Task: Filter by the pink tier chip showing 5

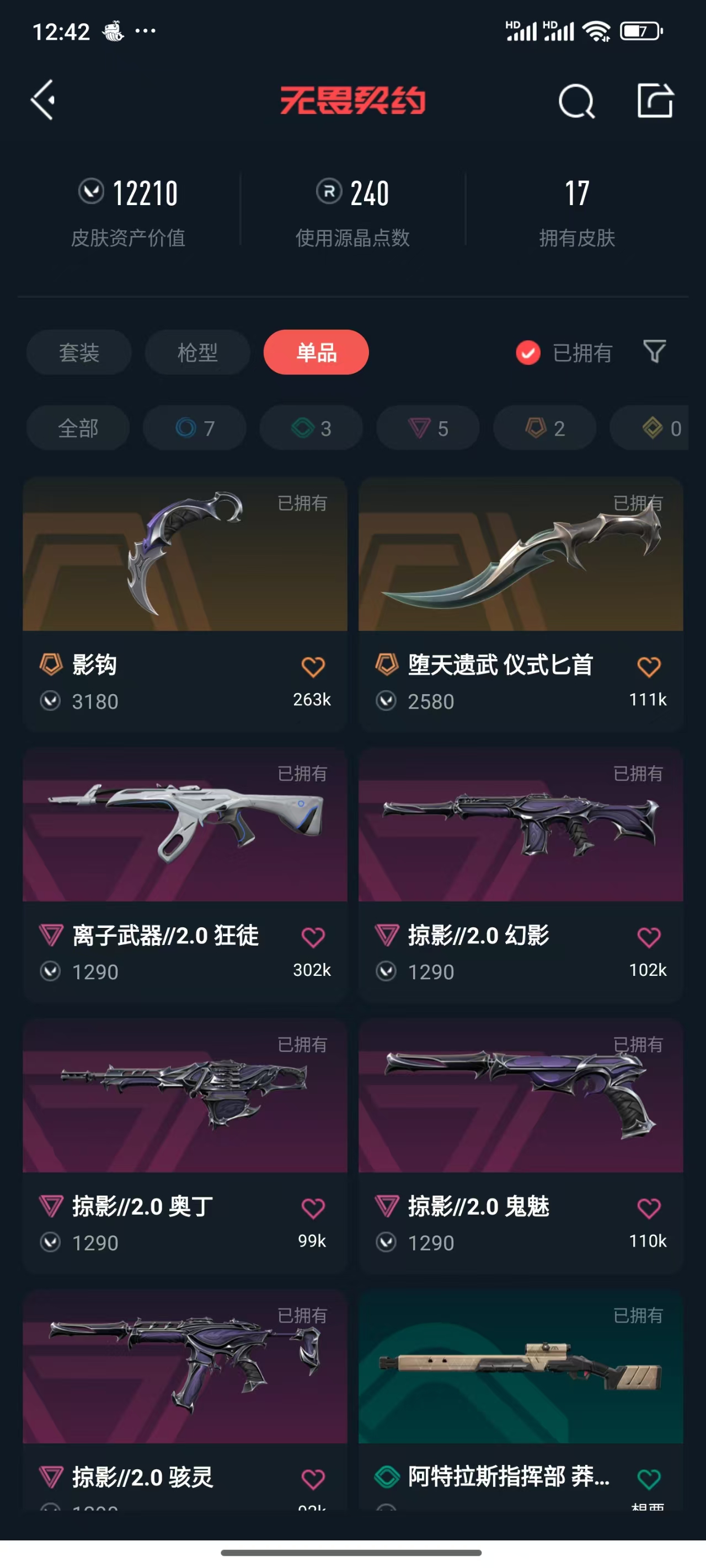Action: point(427,428)
